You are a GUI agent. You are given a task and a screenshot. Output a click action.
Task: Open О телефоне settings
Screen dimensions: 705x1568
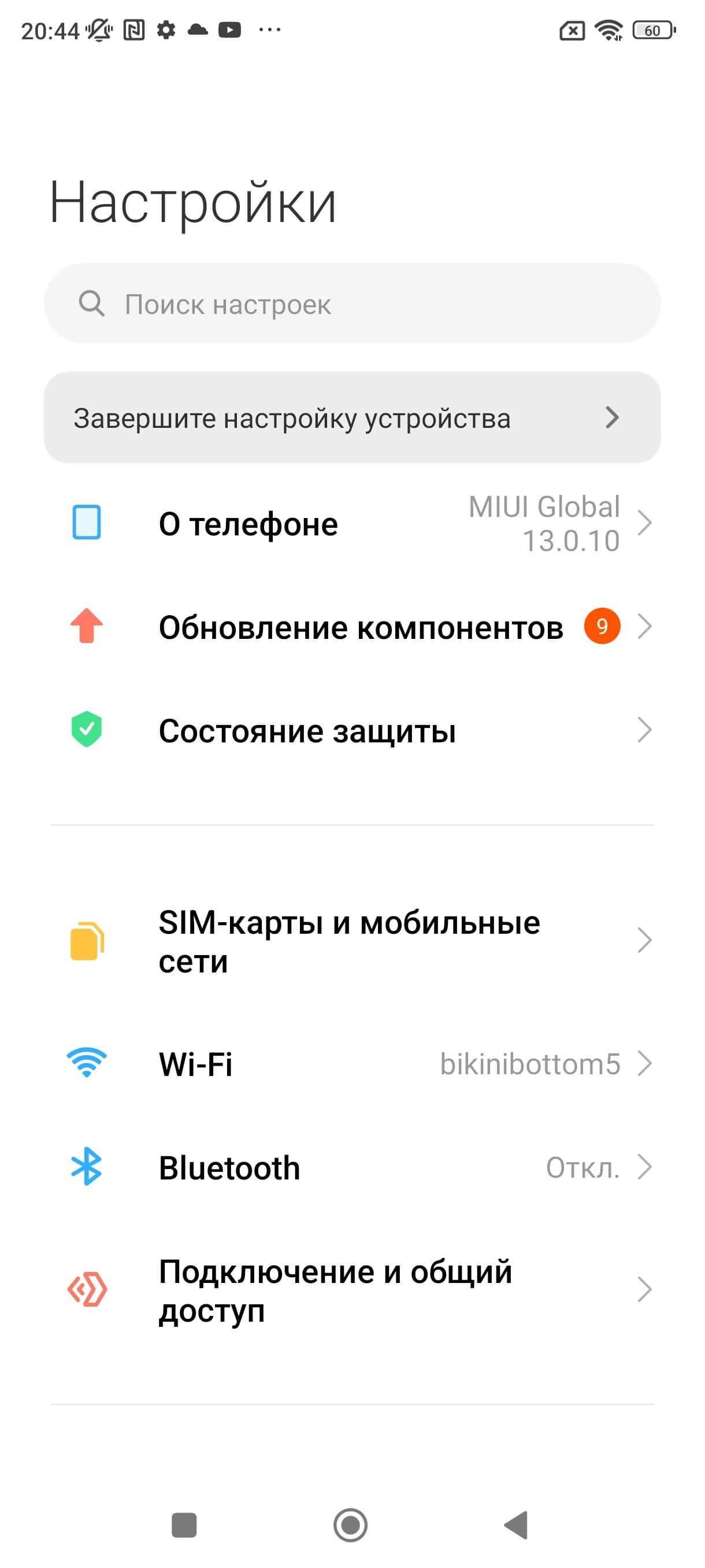click(351, 523)
